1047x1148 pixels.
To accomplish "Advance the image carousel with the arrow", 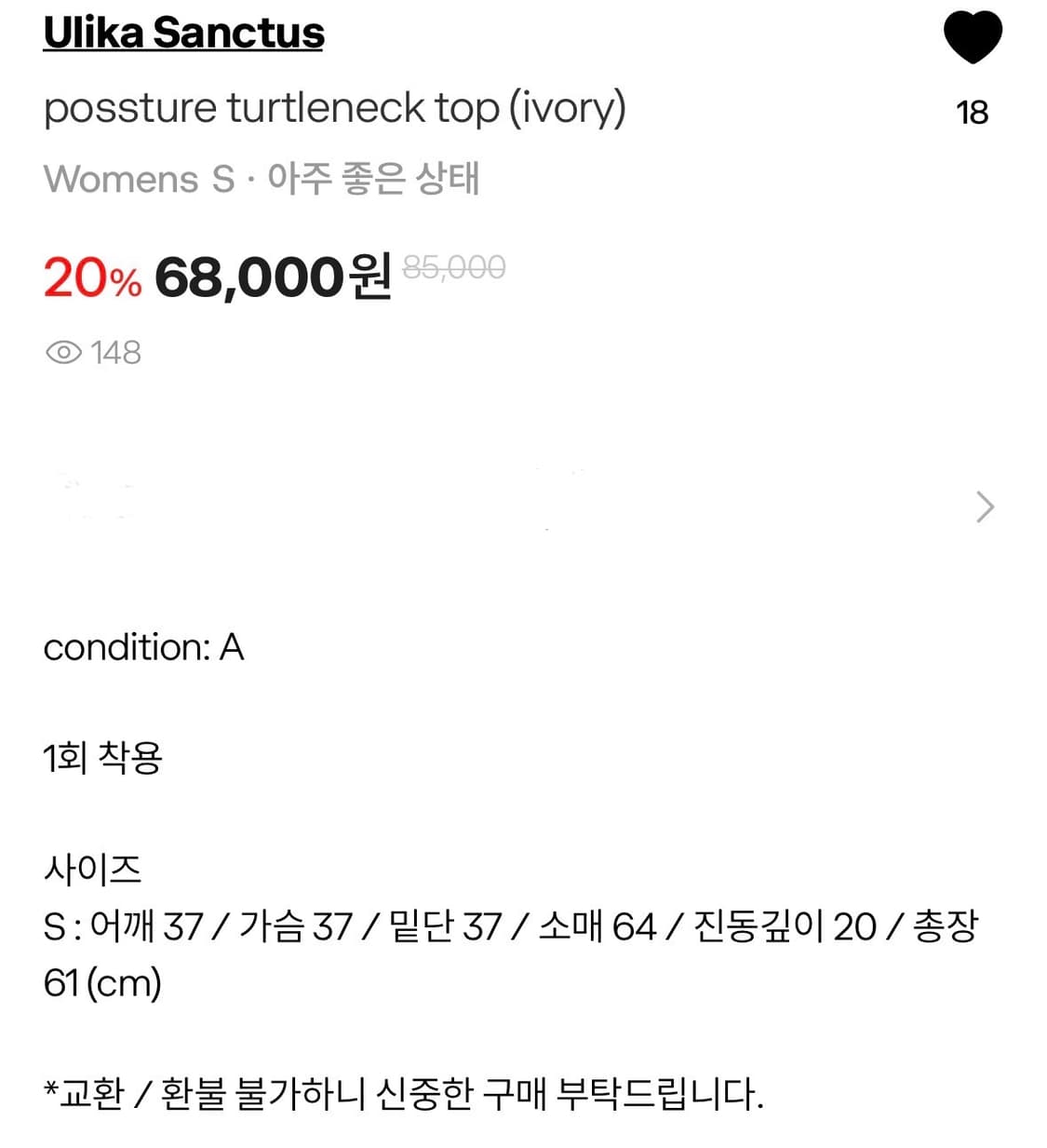I will (x=984, y=507).
